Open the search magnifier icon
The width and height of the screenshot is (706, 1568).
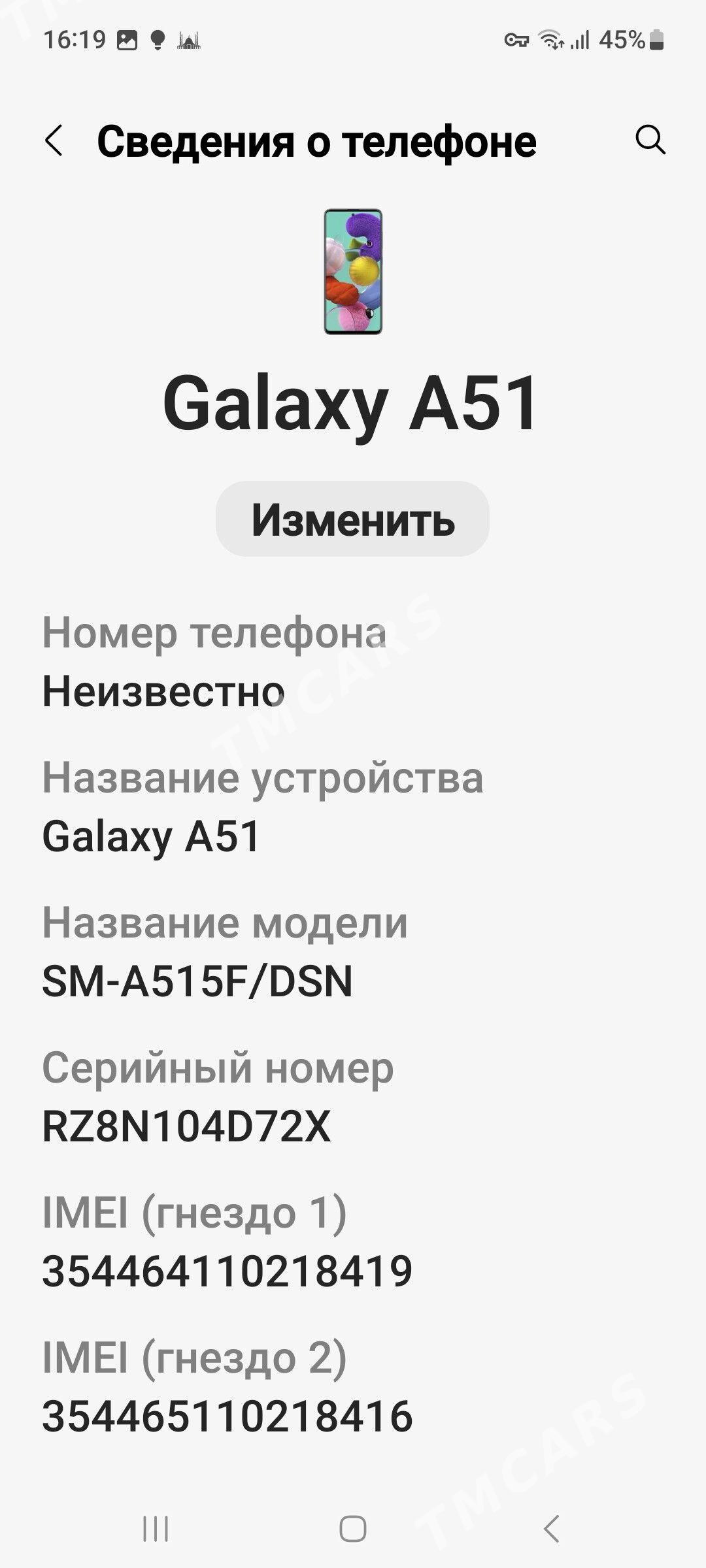tap(650, 140)
